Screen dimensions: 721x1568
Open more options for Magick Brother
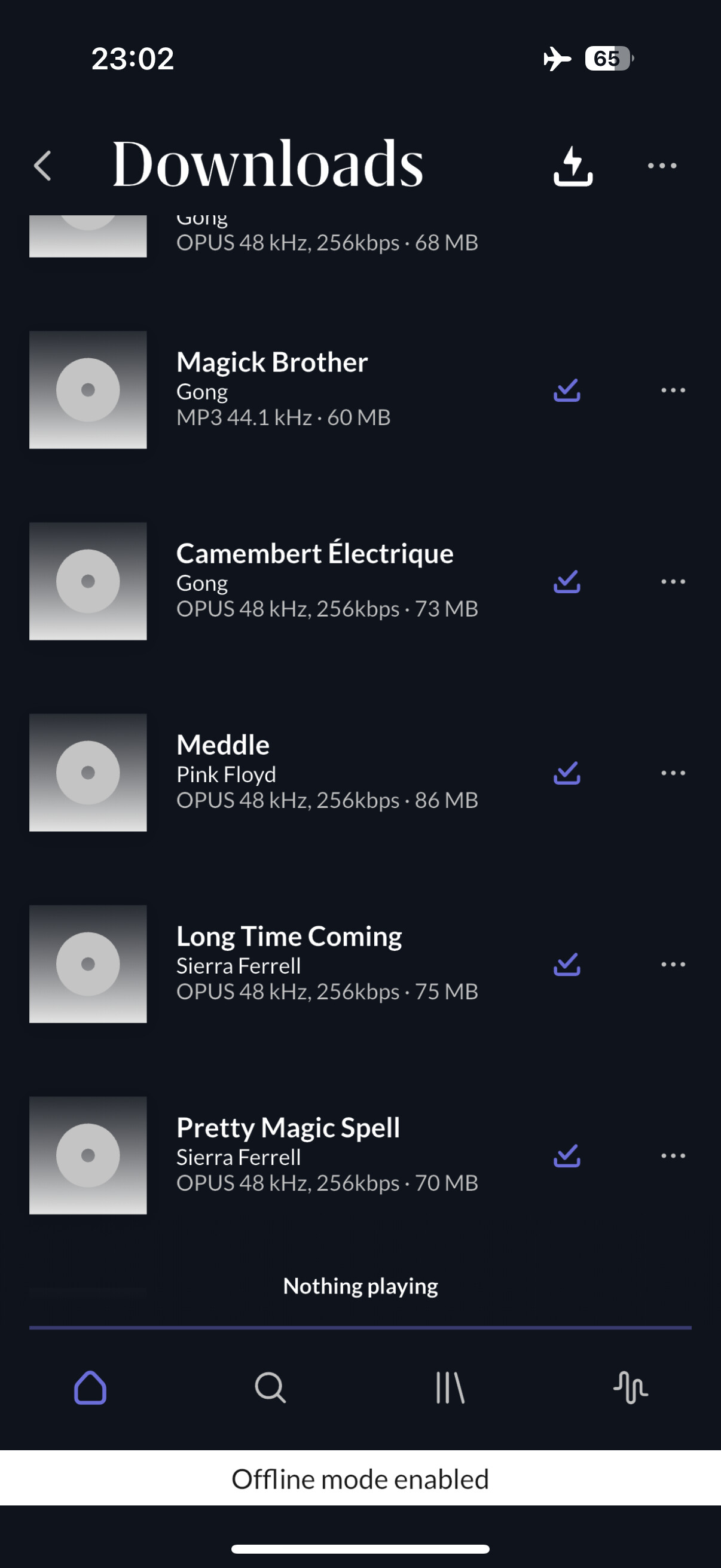coord(673,389)
